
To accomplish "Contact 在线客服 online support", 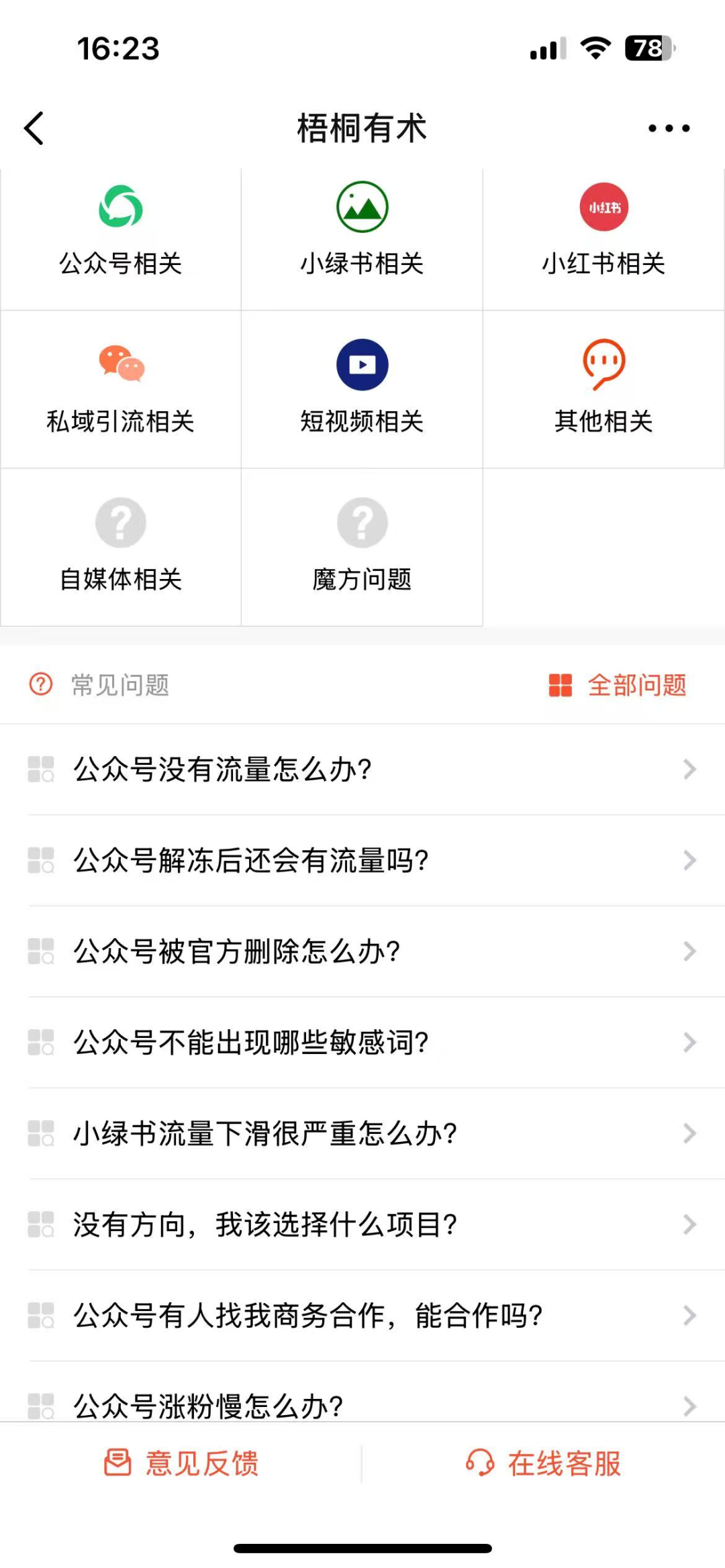I will (544, 1463).
